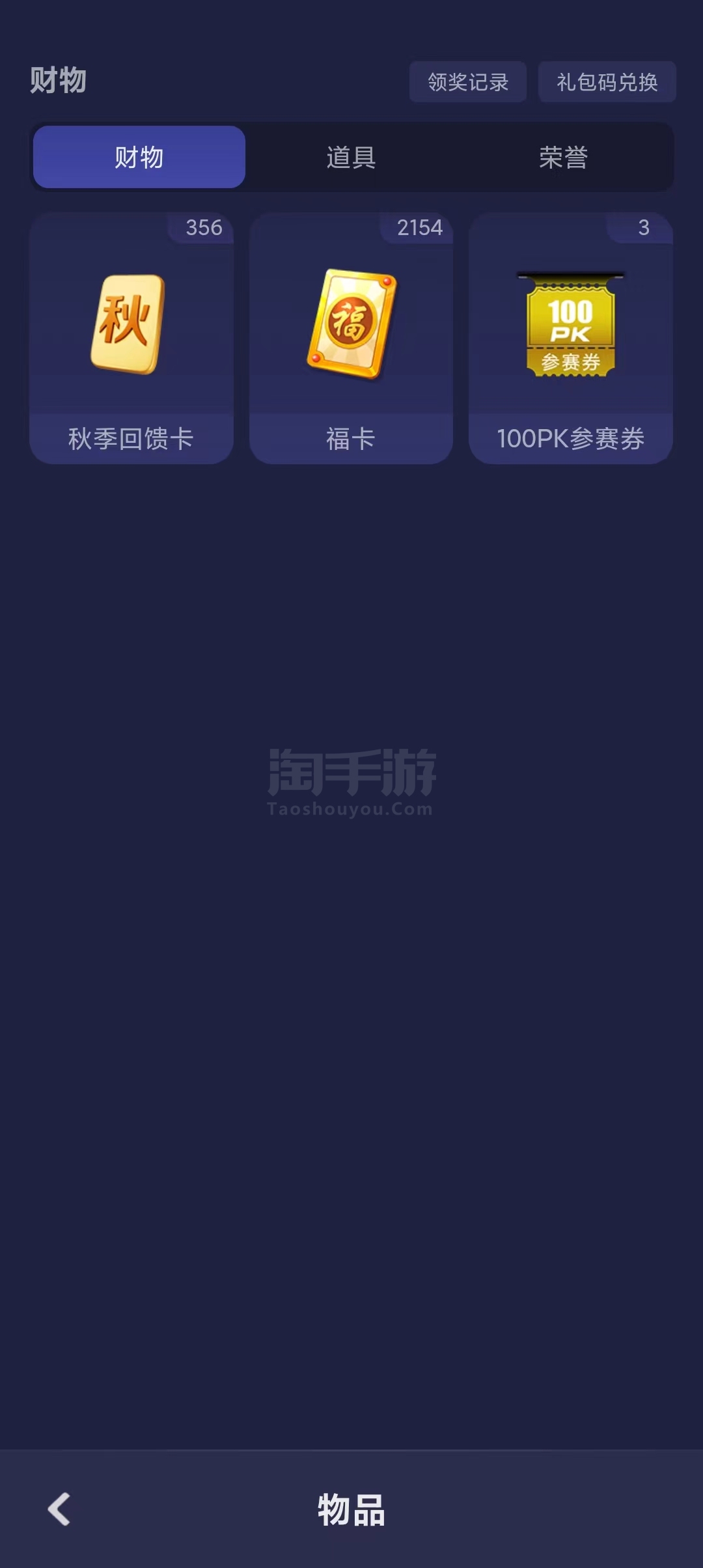Open the 秋季回馈卡 item card
The height and width of the screenshot is (1568, 703).
[131, 338]
